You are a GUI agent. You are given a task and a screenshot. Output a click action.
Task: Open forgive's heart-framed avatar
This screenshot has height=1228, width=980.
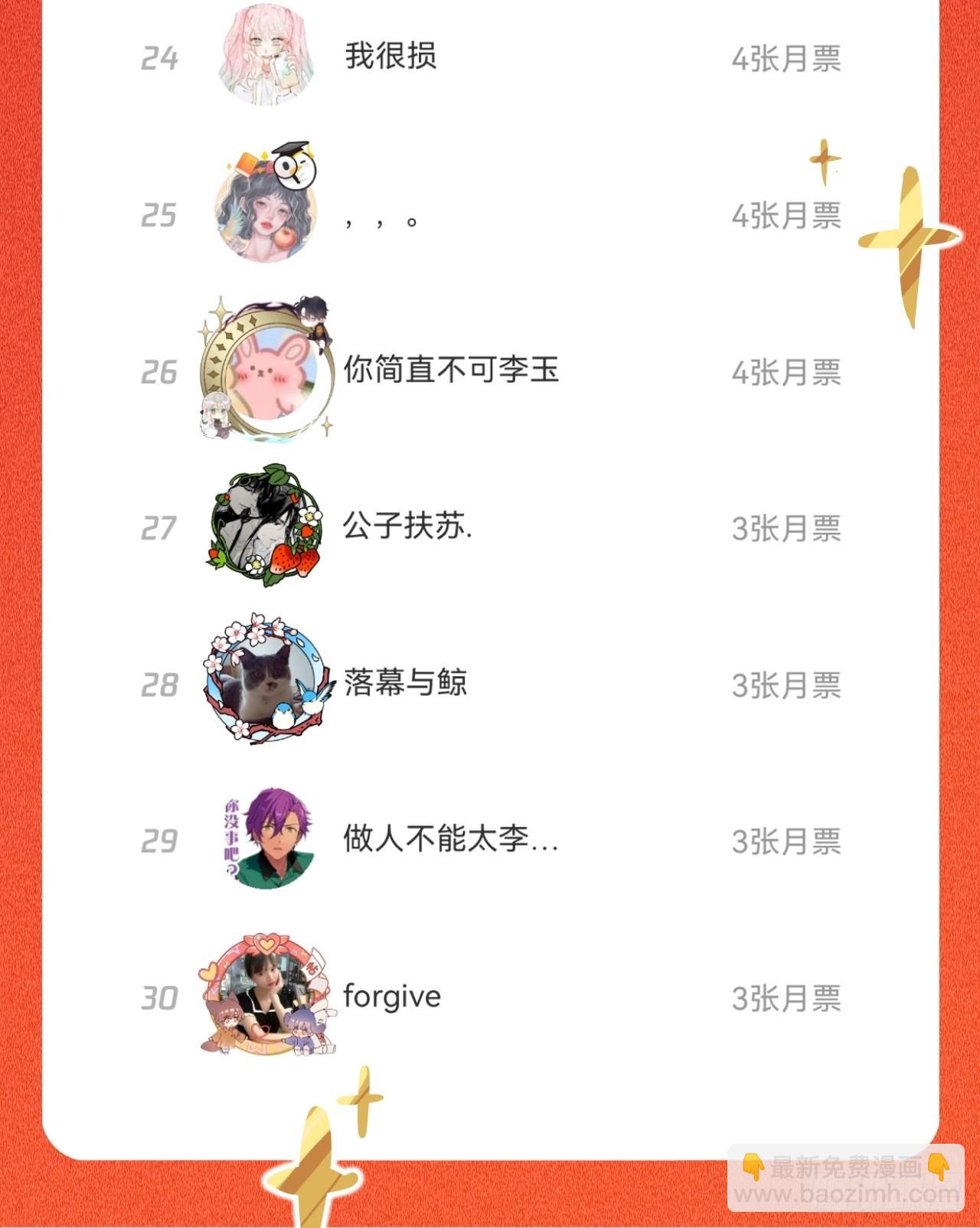(x=268, y=995)
